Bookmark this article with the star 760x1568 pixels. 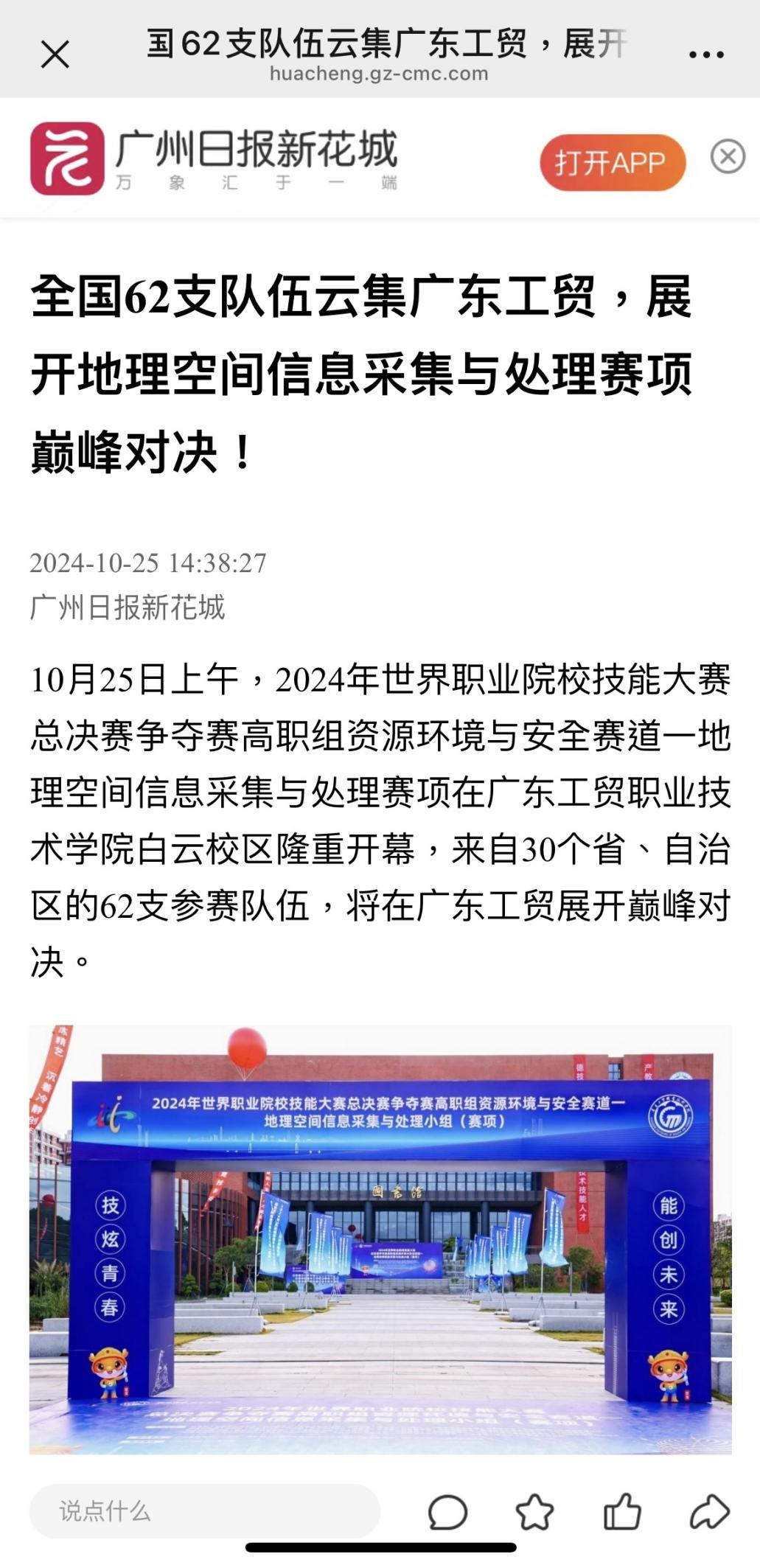[534, 1511]
